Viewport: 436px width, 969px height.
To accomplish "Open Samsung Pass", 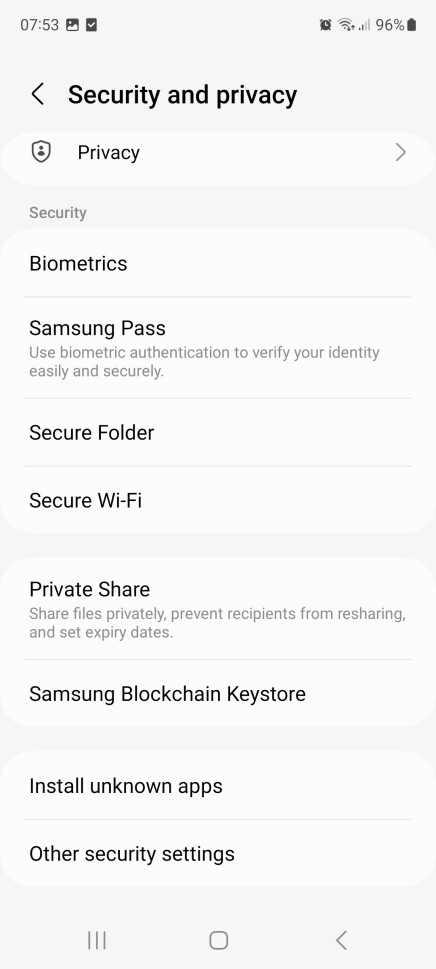I will [218, 348].
